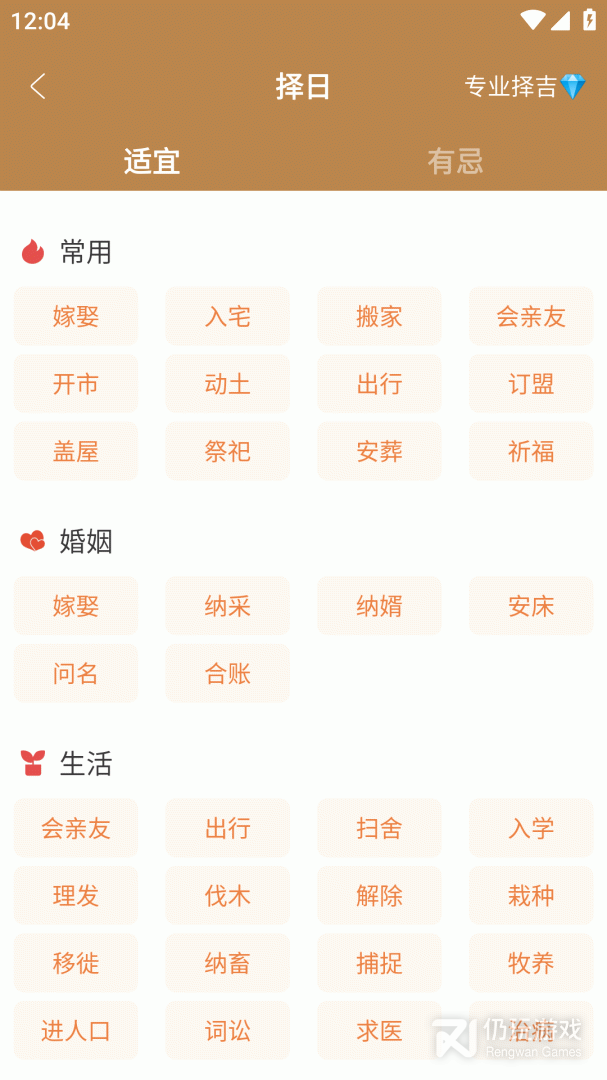Select the 词讼 chip

227,1031
